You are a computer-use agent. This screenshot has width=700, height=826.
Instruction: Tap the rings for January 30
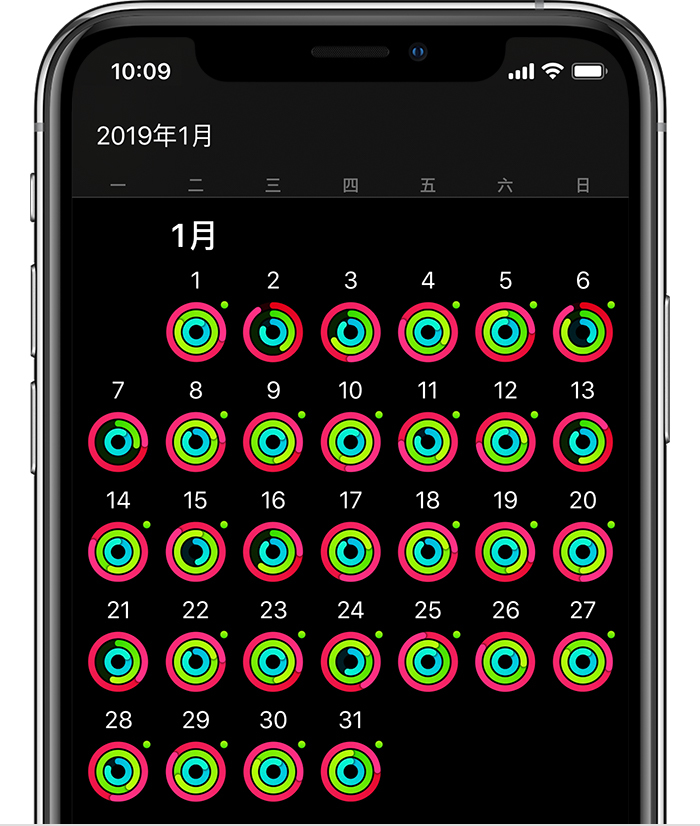273,772
